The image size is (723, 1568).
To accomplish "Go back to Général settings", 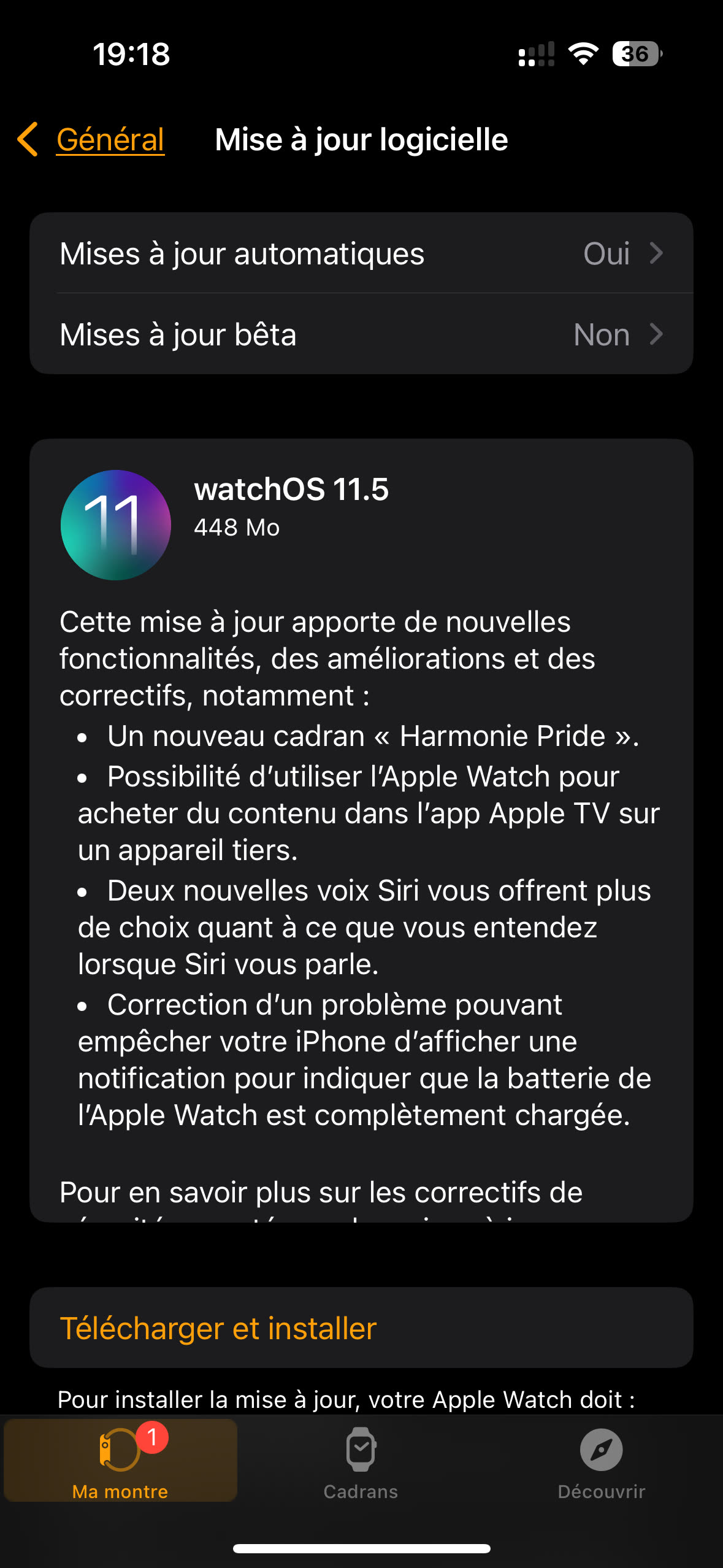I will click(92, 139).
